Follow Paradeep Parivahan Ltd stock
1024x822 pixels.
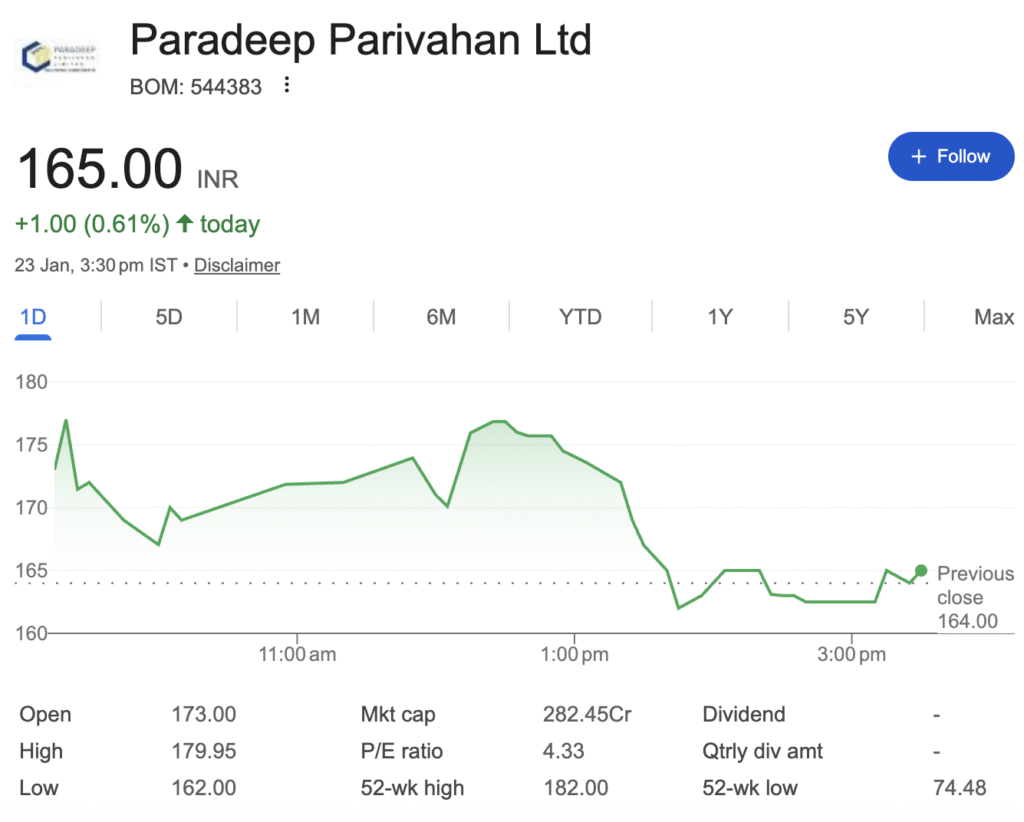pos(950,157)
